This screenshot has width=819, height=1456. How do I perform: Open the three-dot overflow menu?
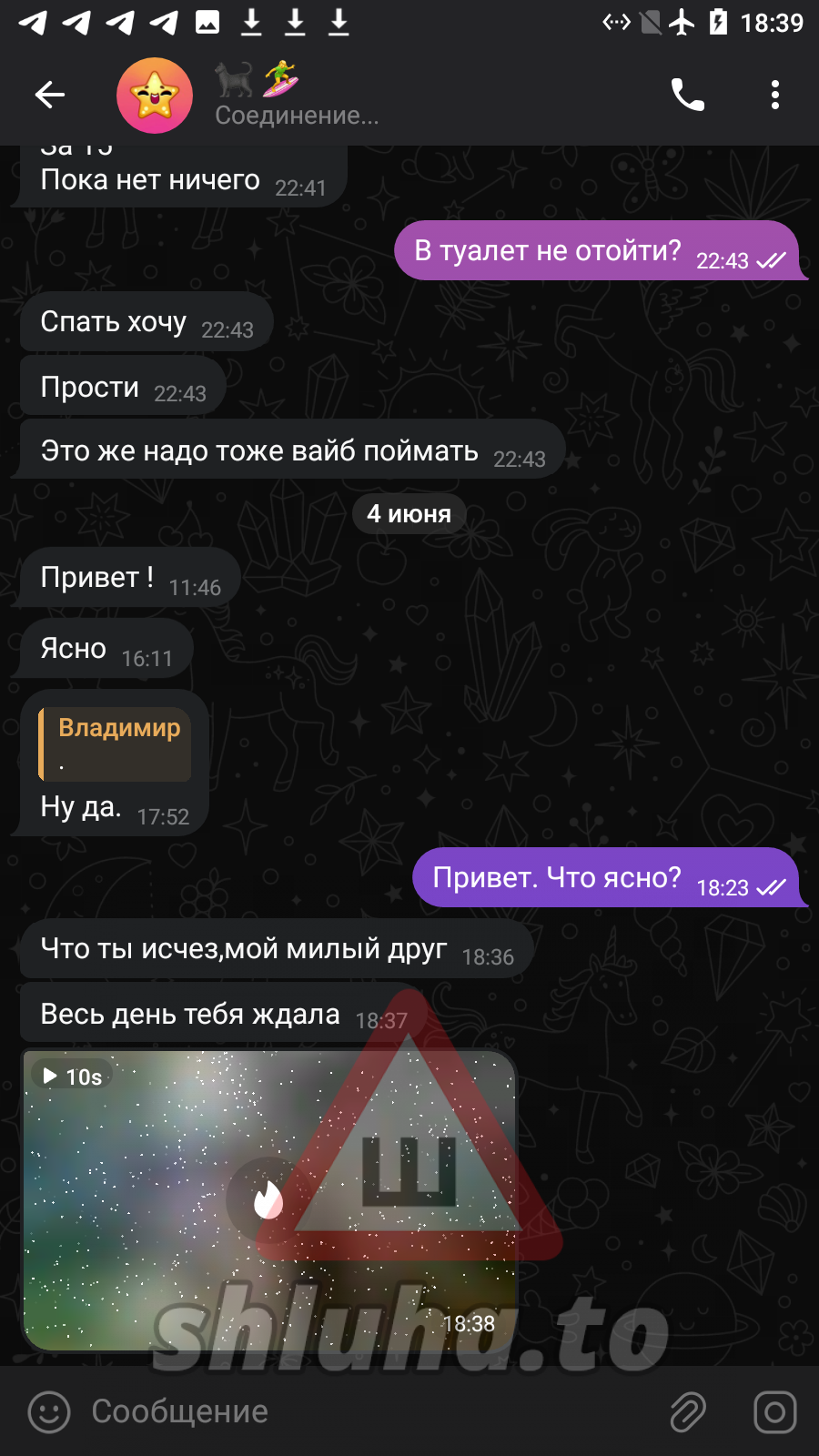point(774,95)
